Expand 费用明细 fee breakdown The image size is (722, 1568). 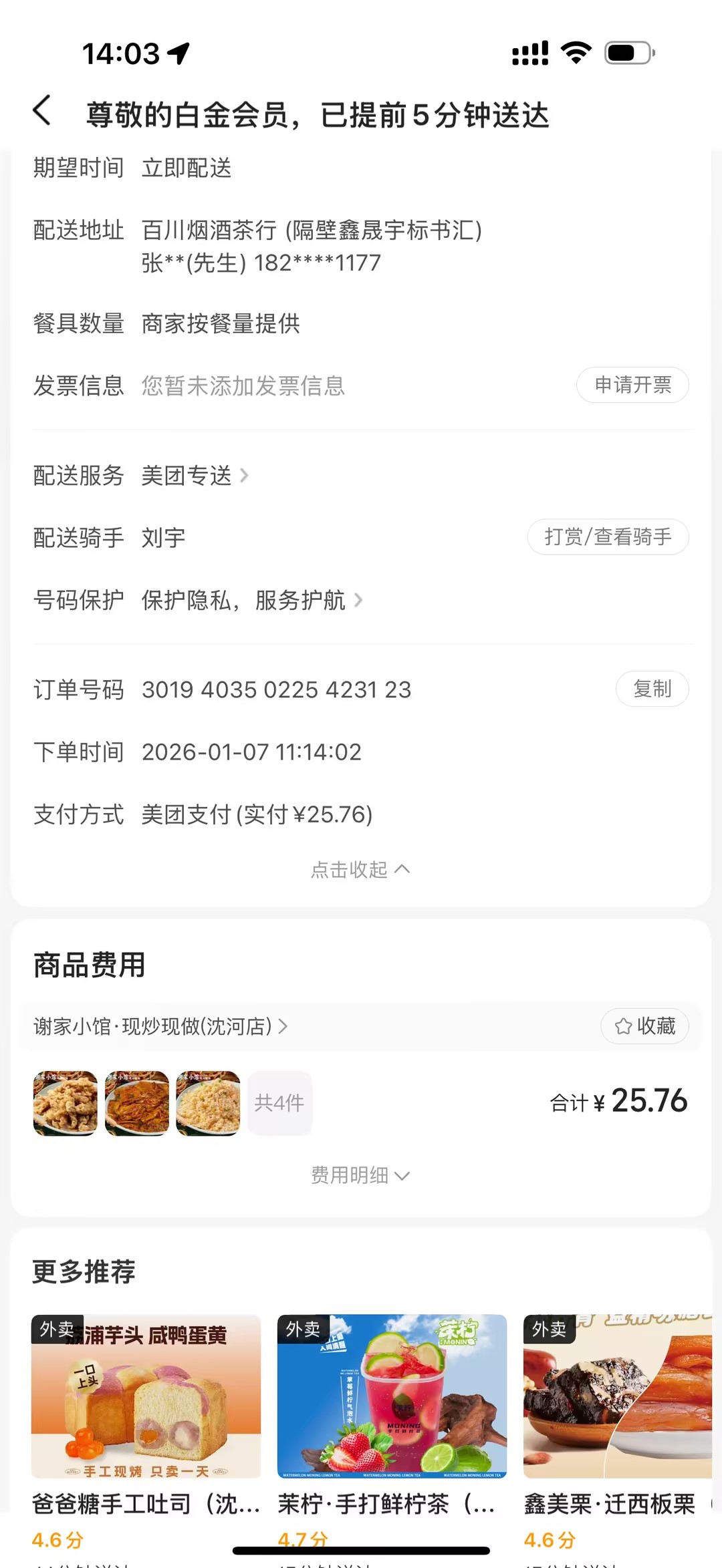pyautogui.click(x=360, y=1175)
